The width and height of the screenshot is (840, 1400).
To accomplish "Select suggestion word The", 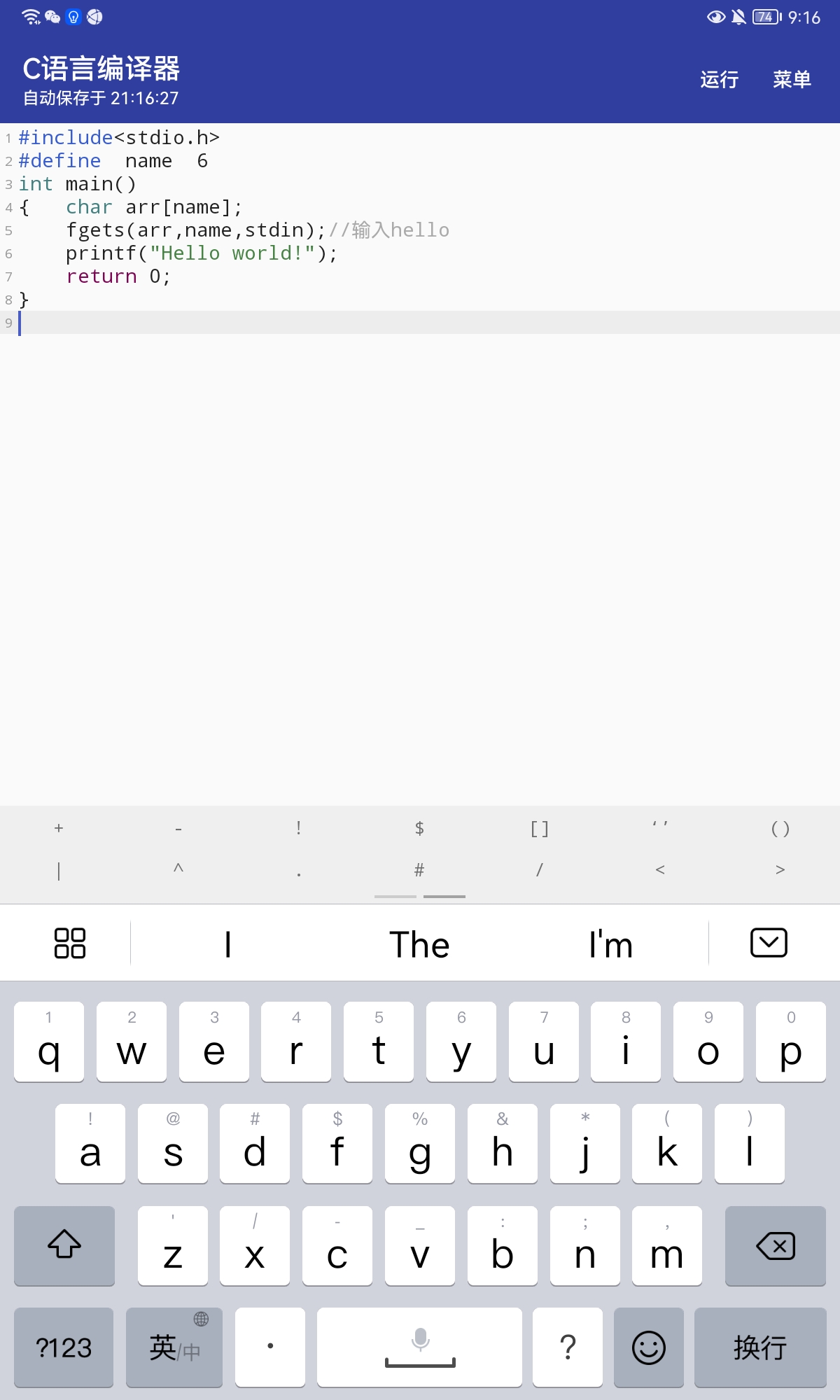I will tap(419, 944).
